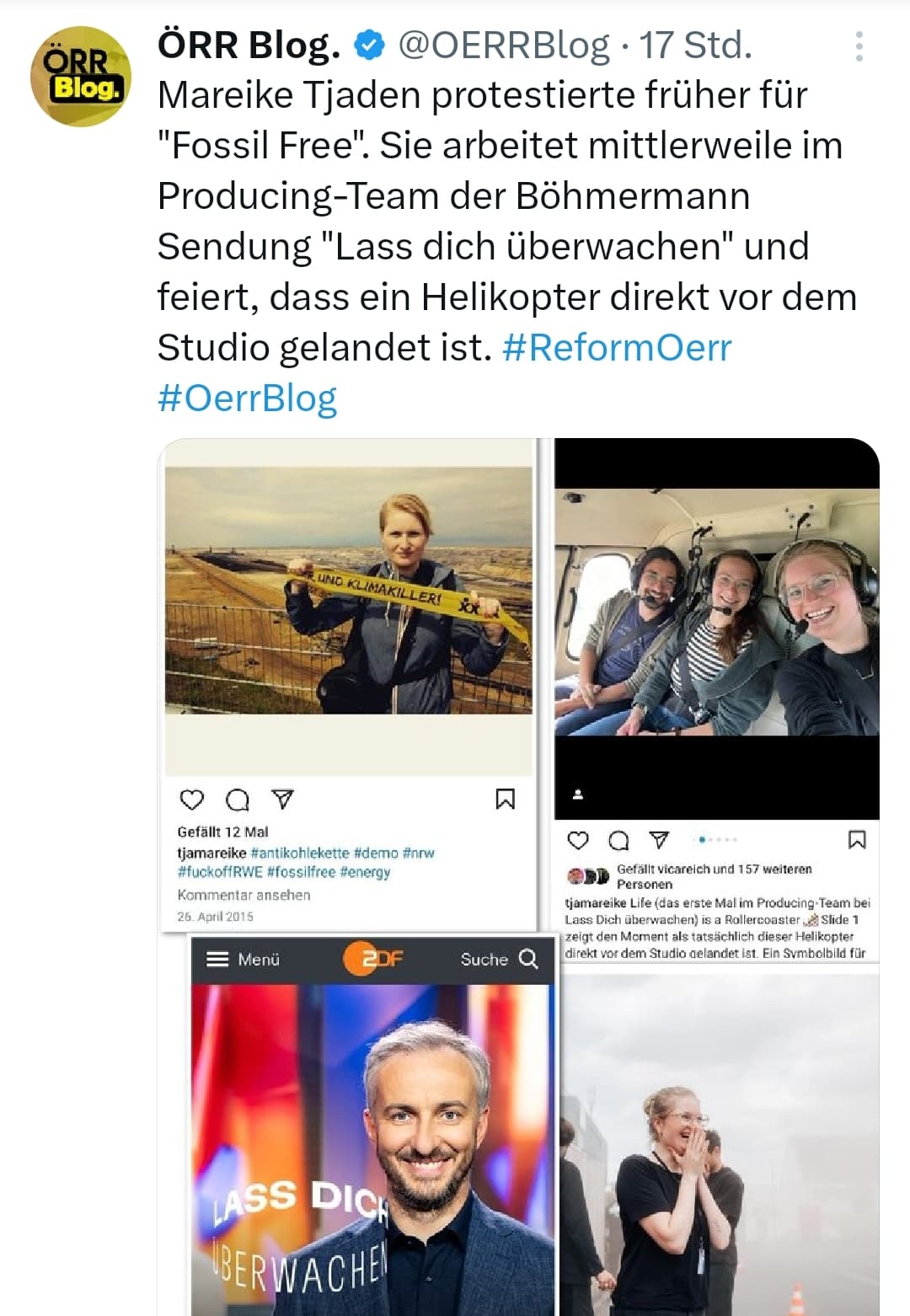This screenshot has height=1316, width=910.
Task: Follow the #OerrBlog hashtag link
Action: (247, 398)
